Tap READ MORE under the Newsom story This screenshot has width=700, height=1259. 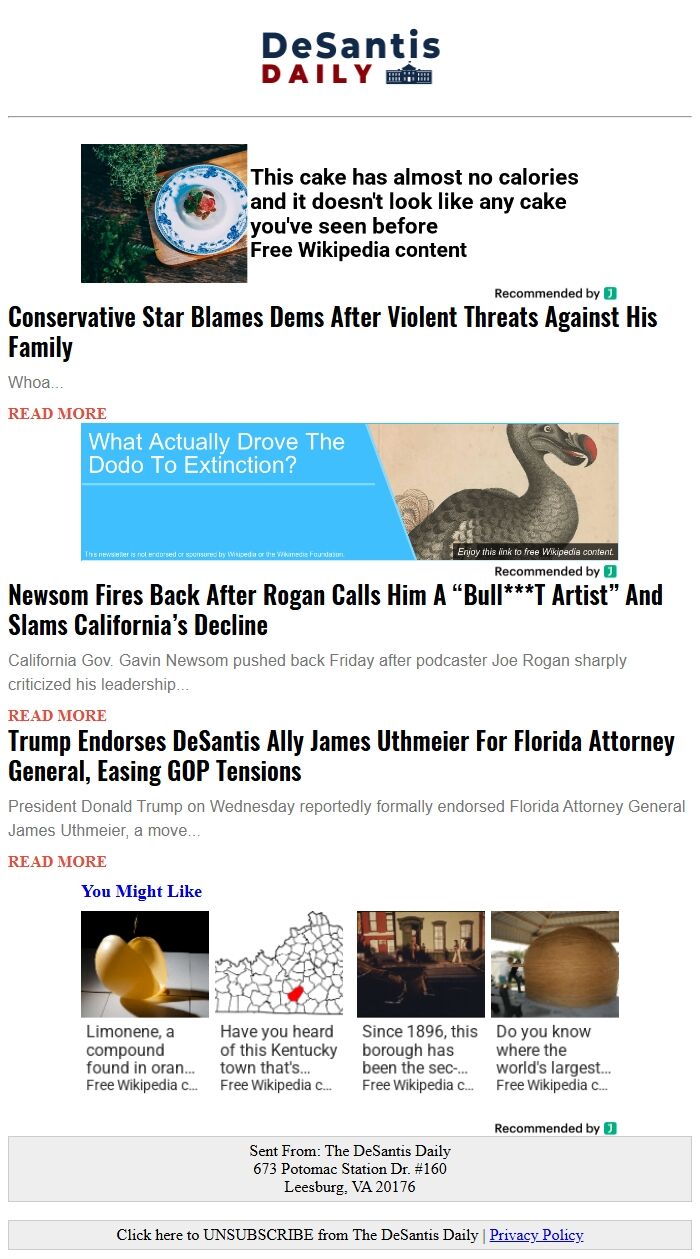[x=57, y=715]
